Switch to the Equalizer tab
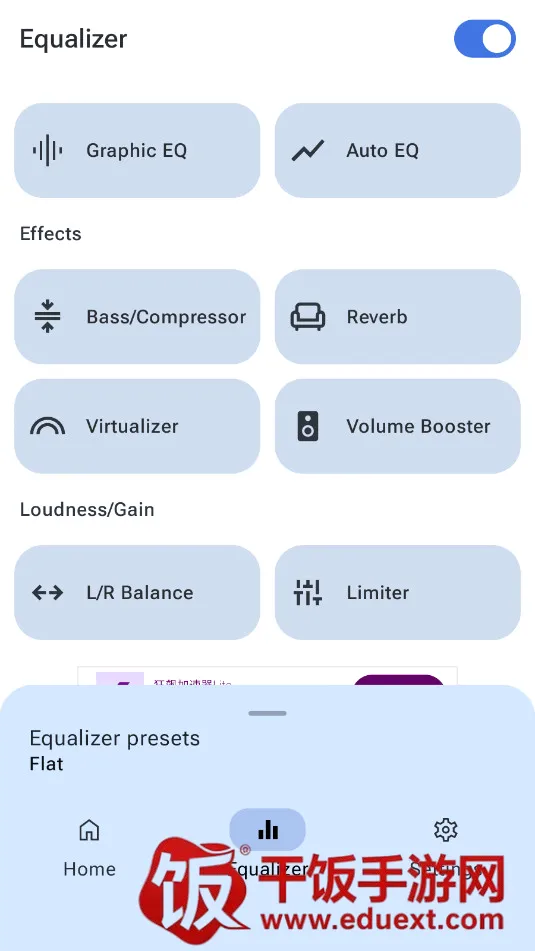This screenshot has width=535, height=951. pyautogui.click(x=268, y=847)
